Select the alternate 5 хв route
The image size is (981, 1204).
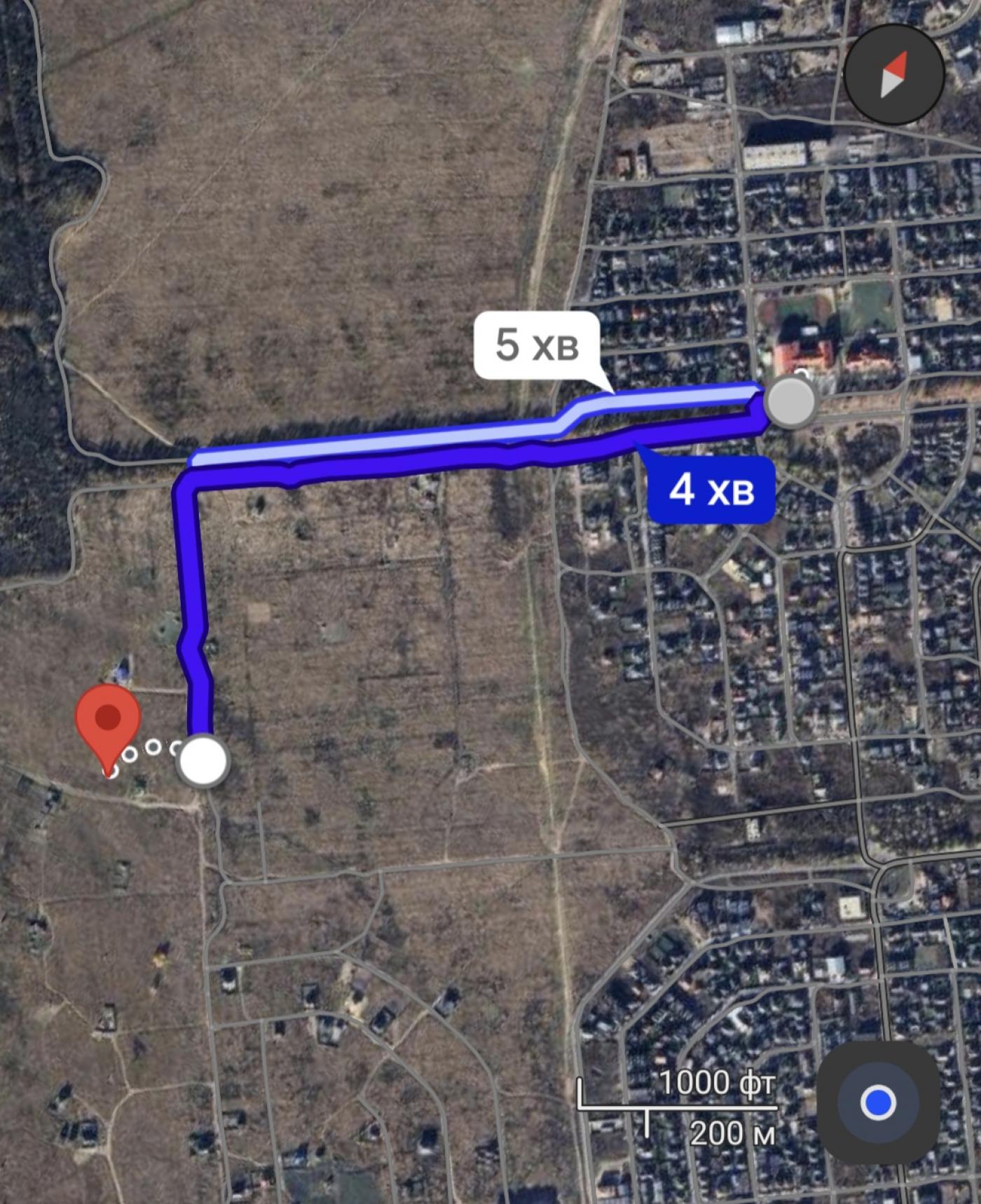(537, 345)
